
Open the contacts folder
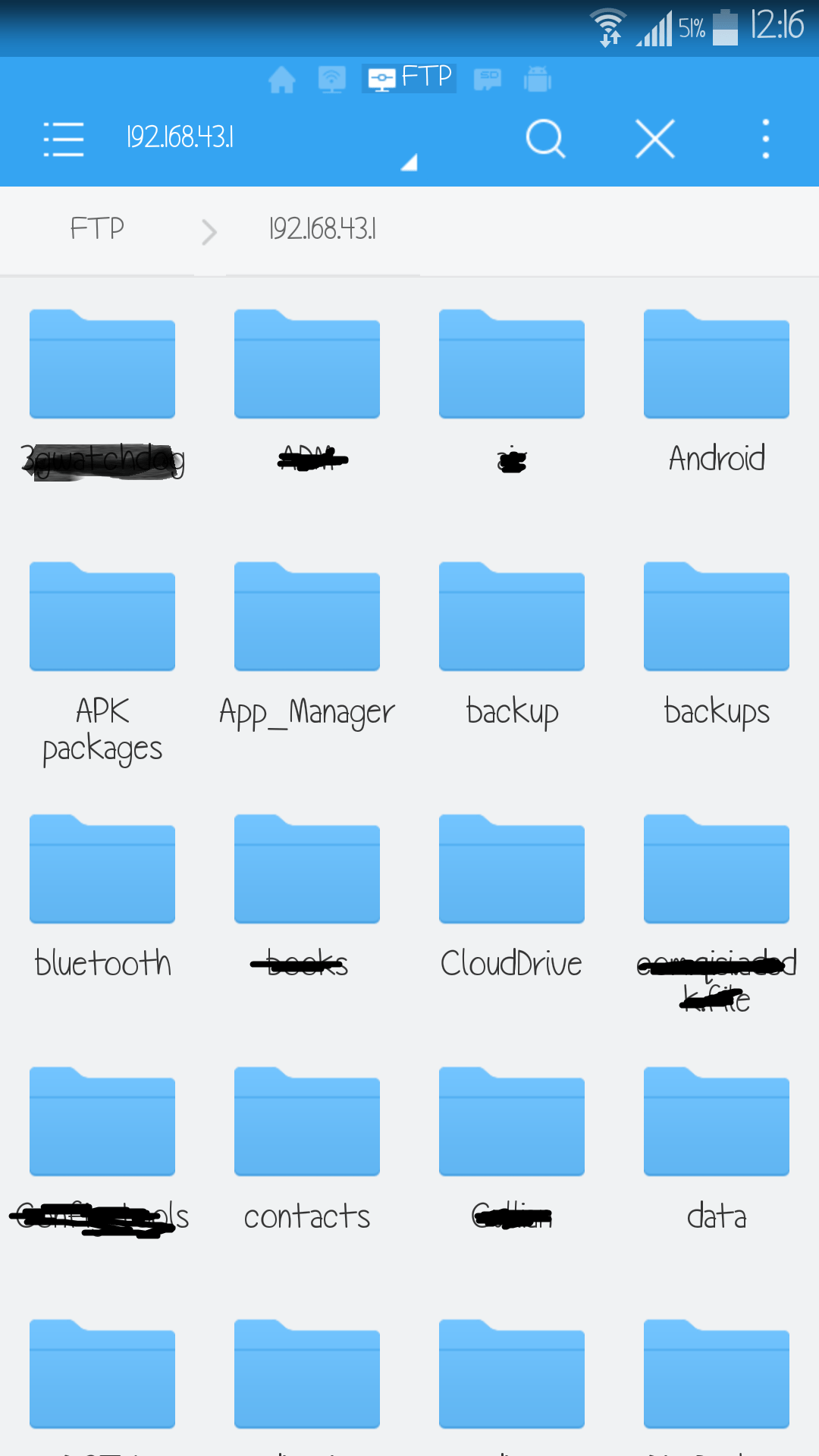pos(307,1122)
